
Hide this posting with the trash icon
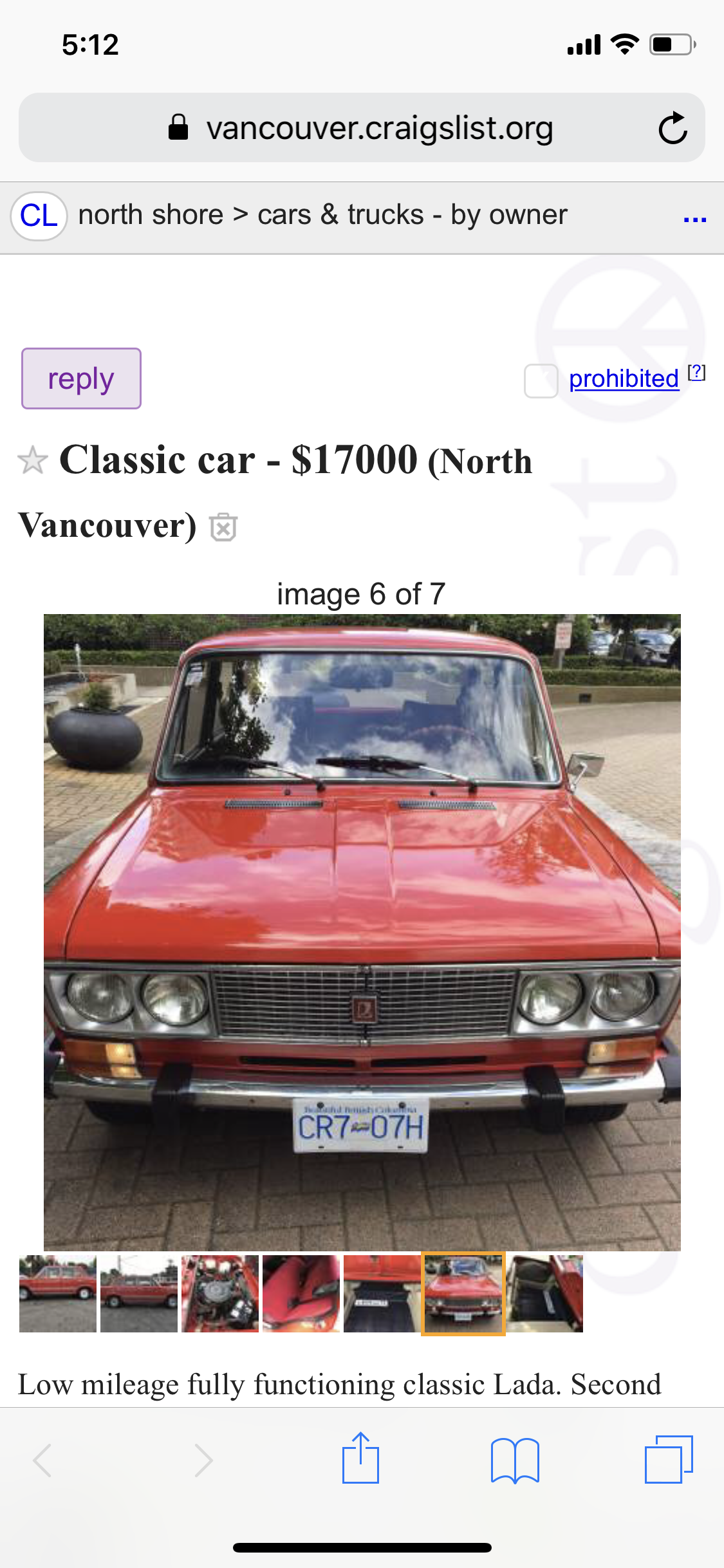click(223, 527)
